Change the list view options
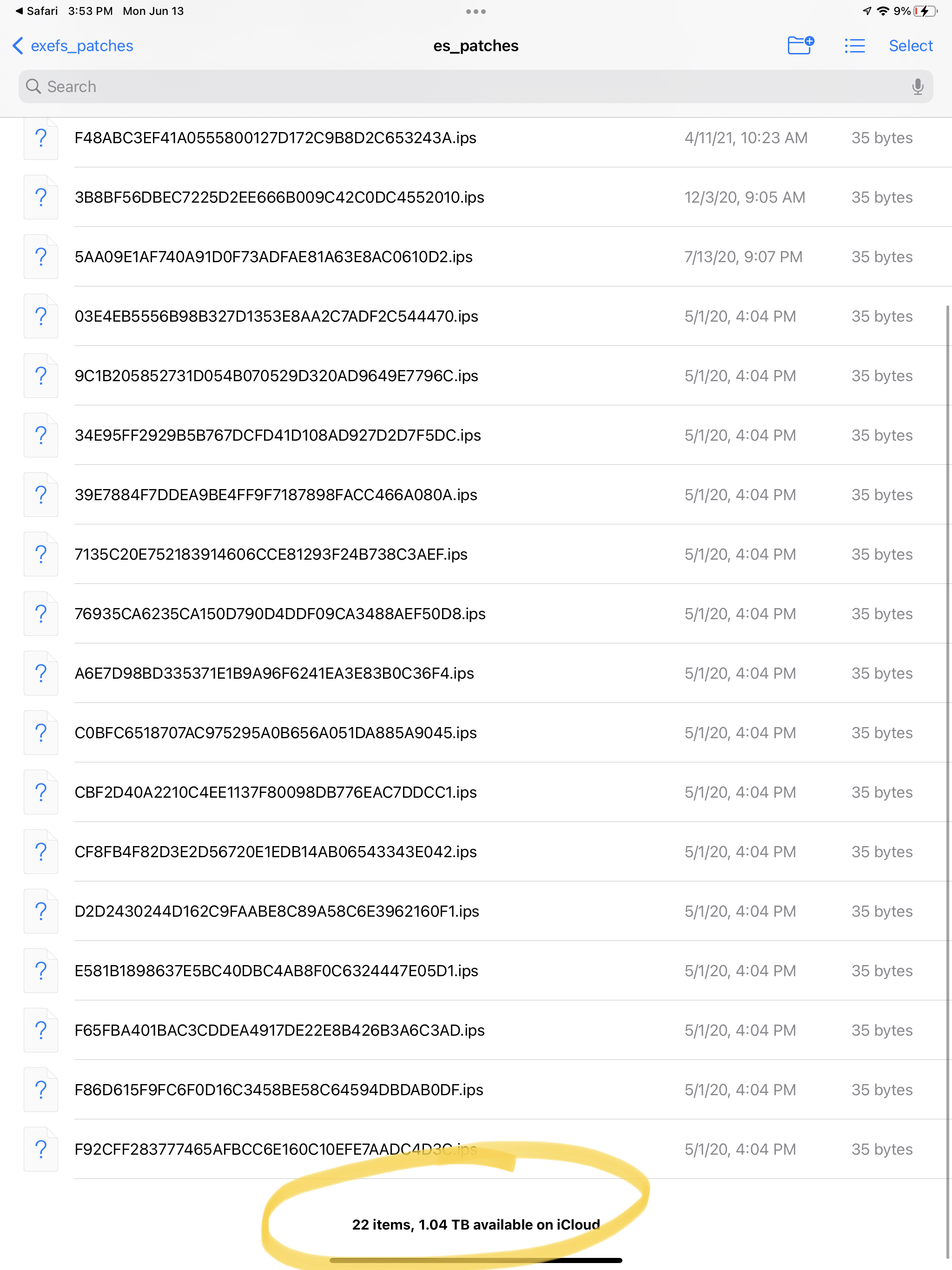The image size is (952, 1270). pyautogui.click(x=854, y=46)
